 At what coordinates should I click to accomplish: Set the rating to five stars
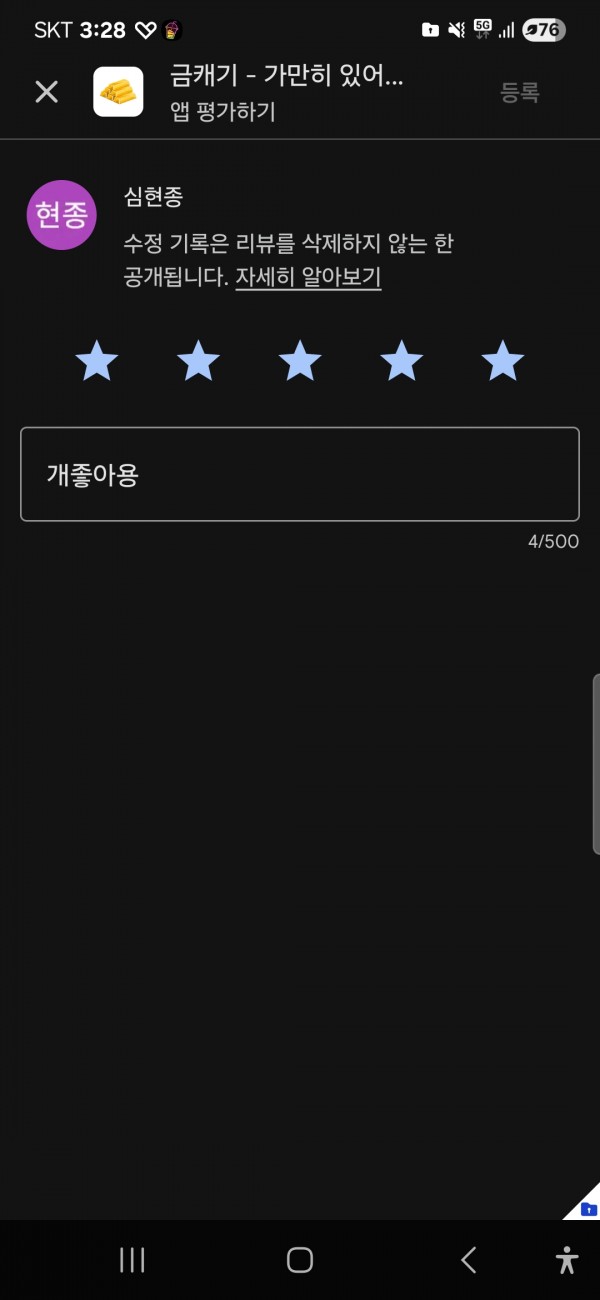click(503, 361)
